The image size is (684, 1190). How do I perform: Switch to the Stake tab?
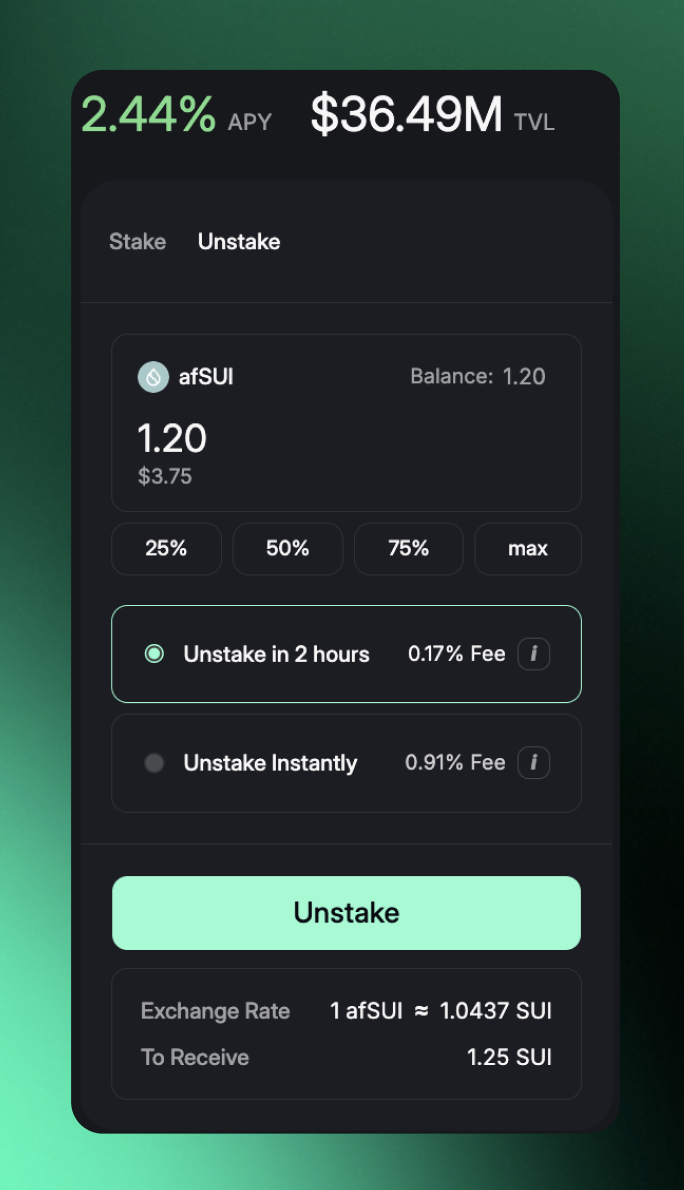137,242
